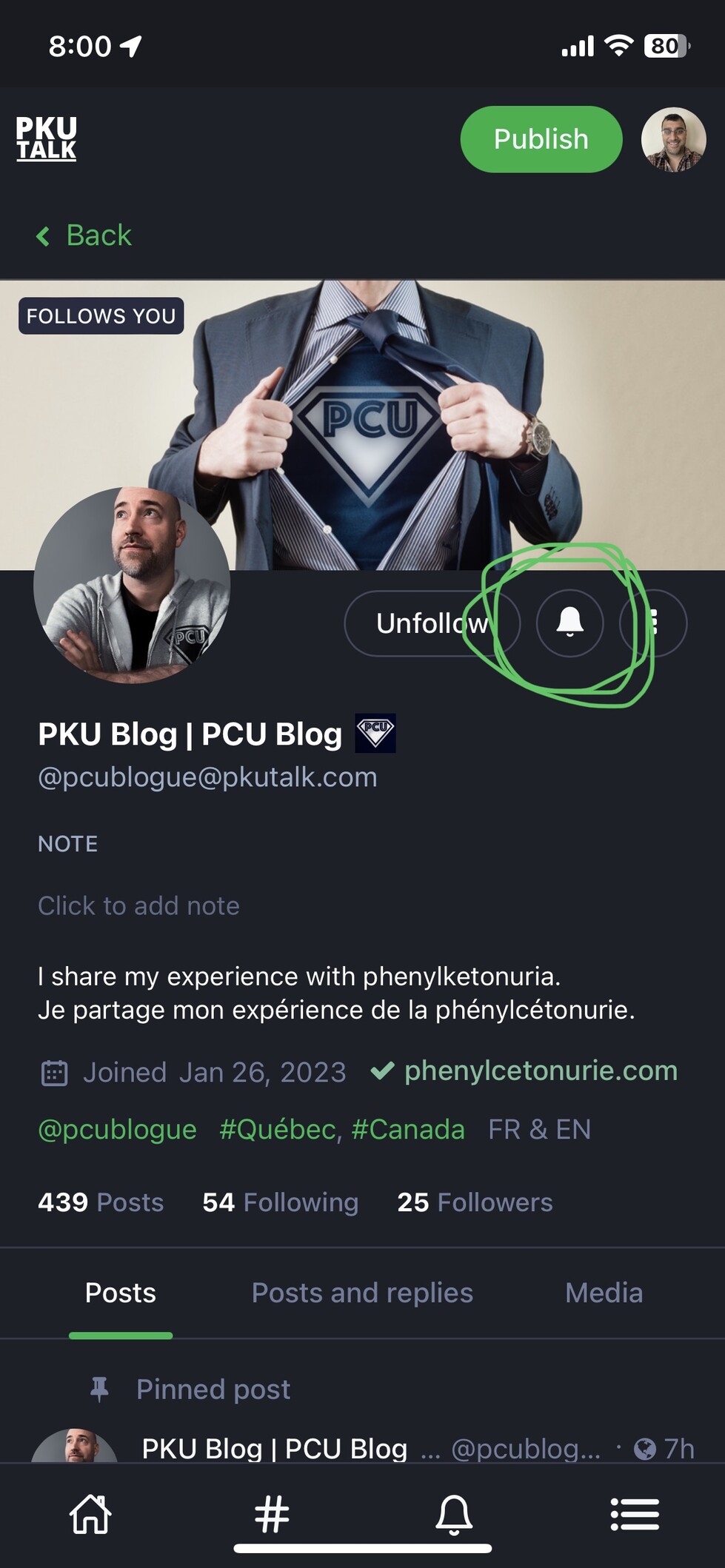Unfollow PKU Blog | PCU Blog
725x1568 pixels.
(432, 623)
